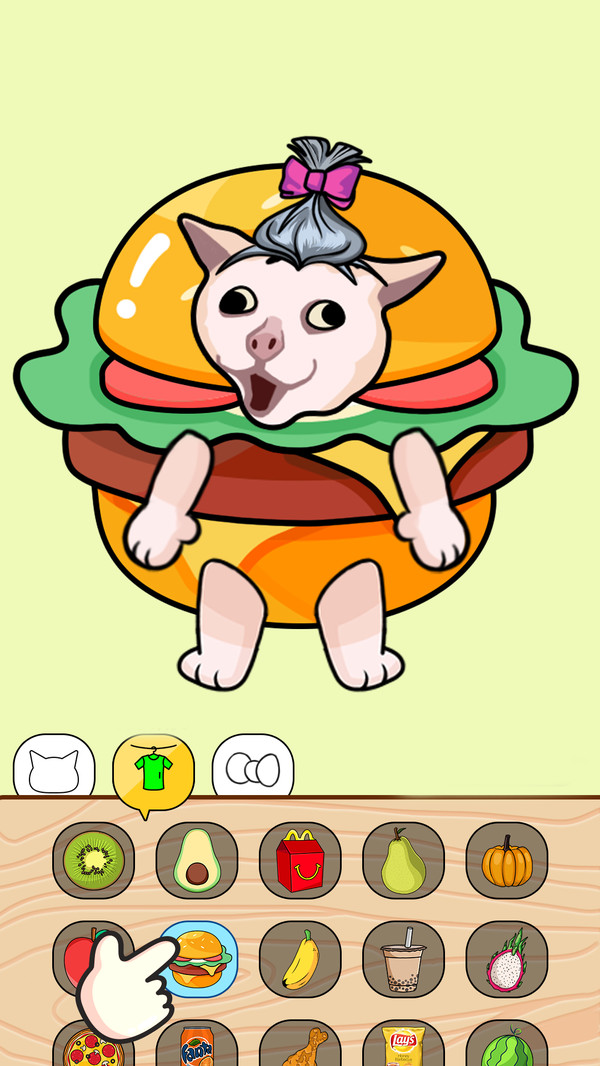The height and width of the screenshot is (1066, 600).
Task: Tap the highlighted burger costume
Action: (200, 960)
